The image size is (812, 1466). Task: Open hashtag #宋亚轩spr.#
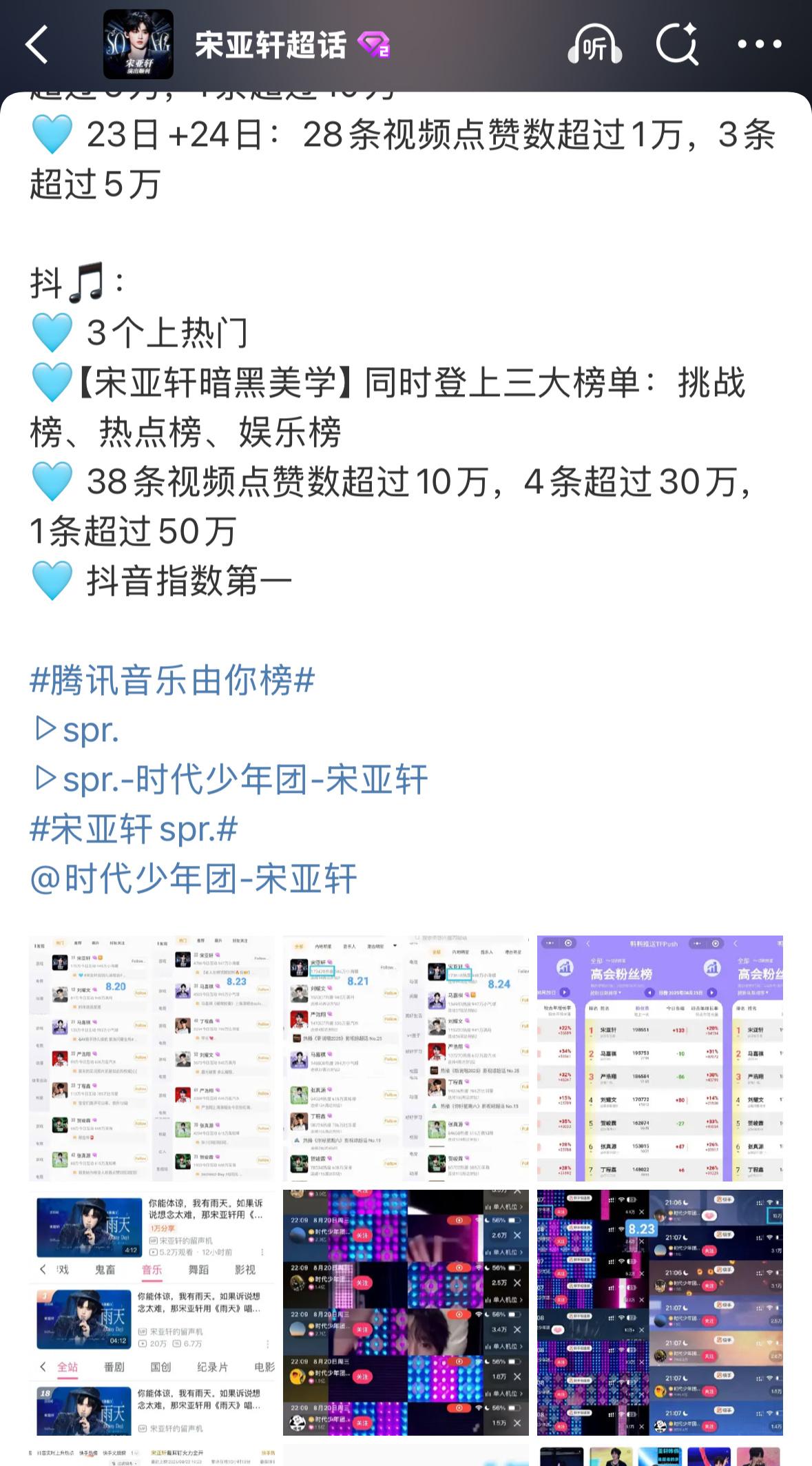pos(134,829)
